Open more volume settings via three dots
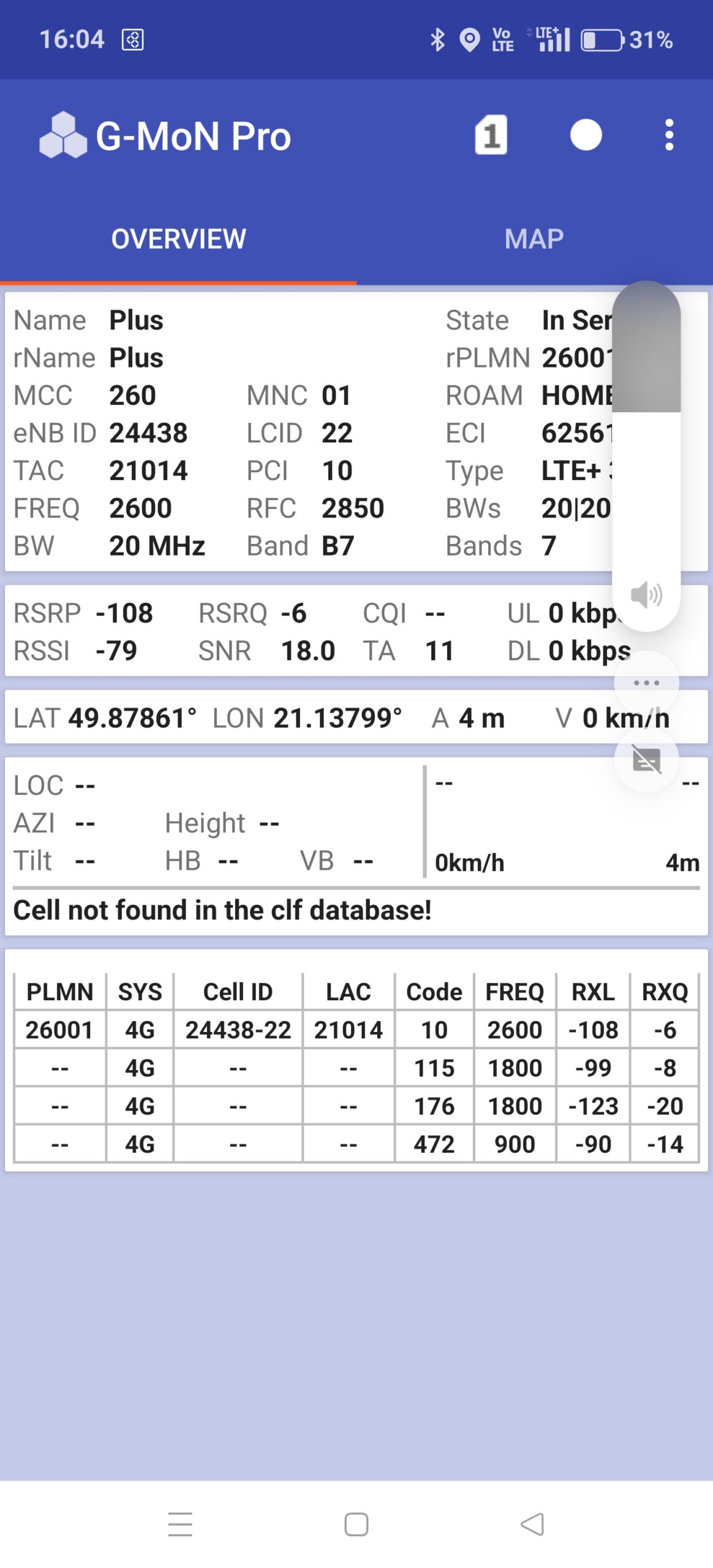Viewport: 713px width, 1568px height. (646, 682)
